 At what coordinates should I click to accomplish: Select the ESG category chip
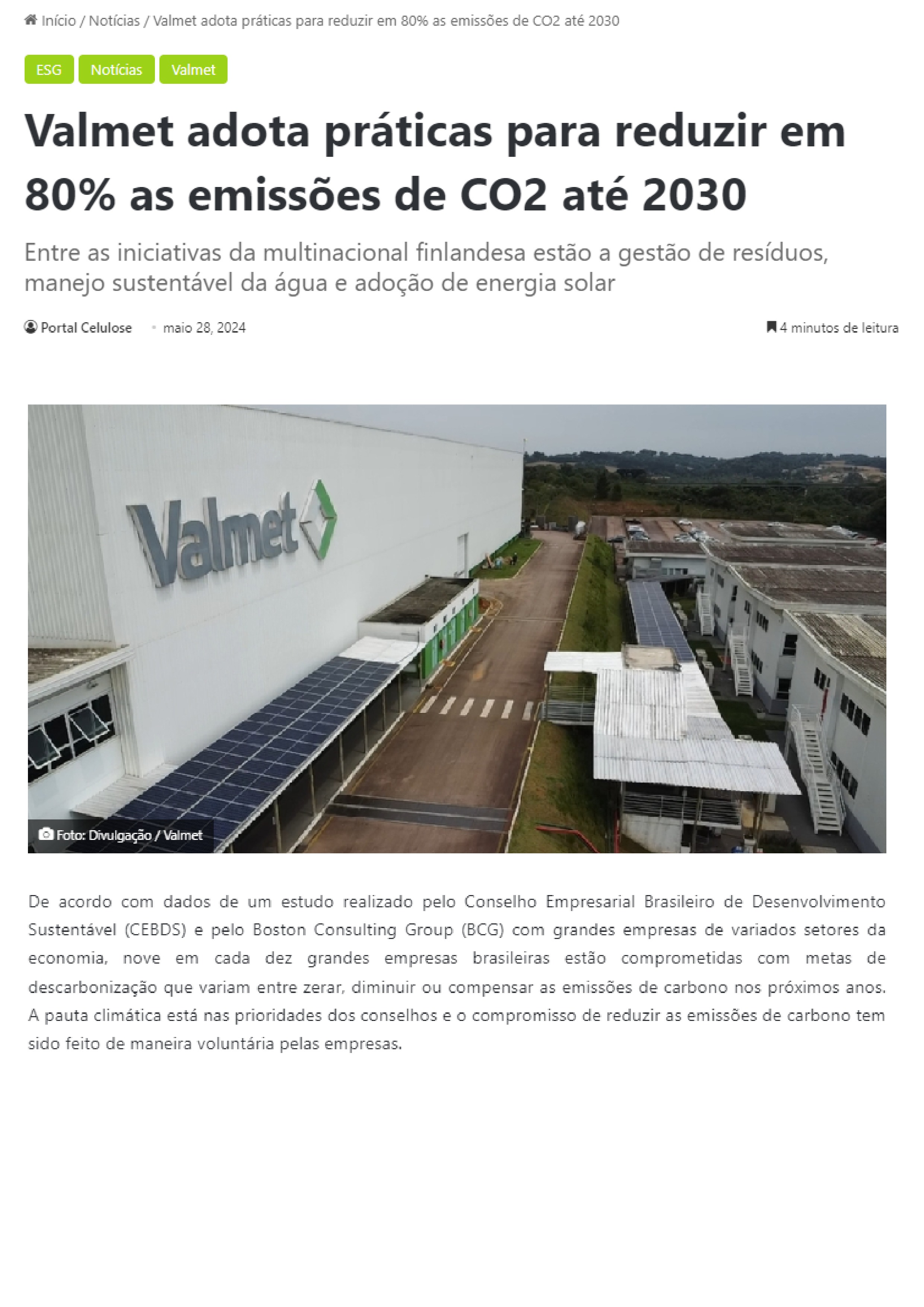(49, 69)
